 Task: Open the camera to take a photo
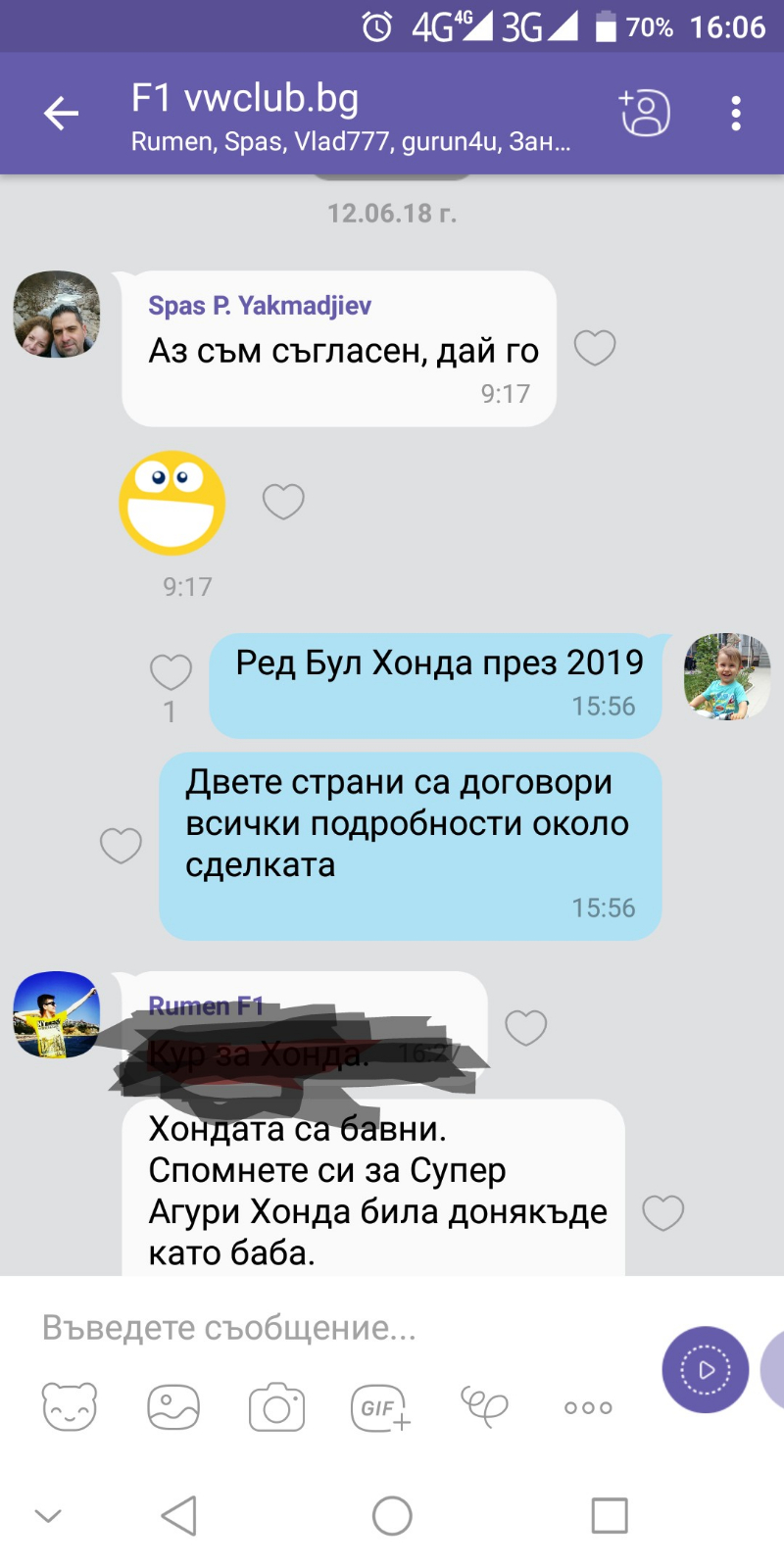pos(276,1407)
